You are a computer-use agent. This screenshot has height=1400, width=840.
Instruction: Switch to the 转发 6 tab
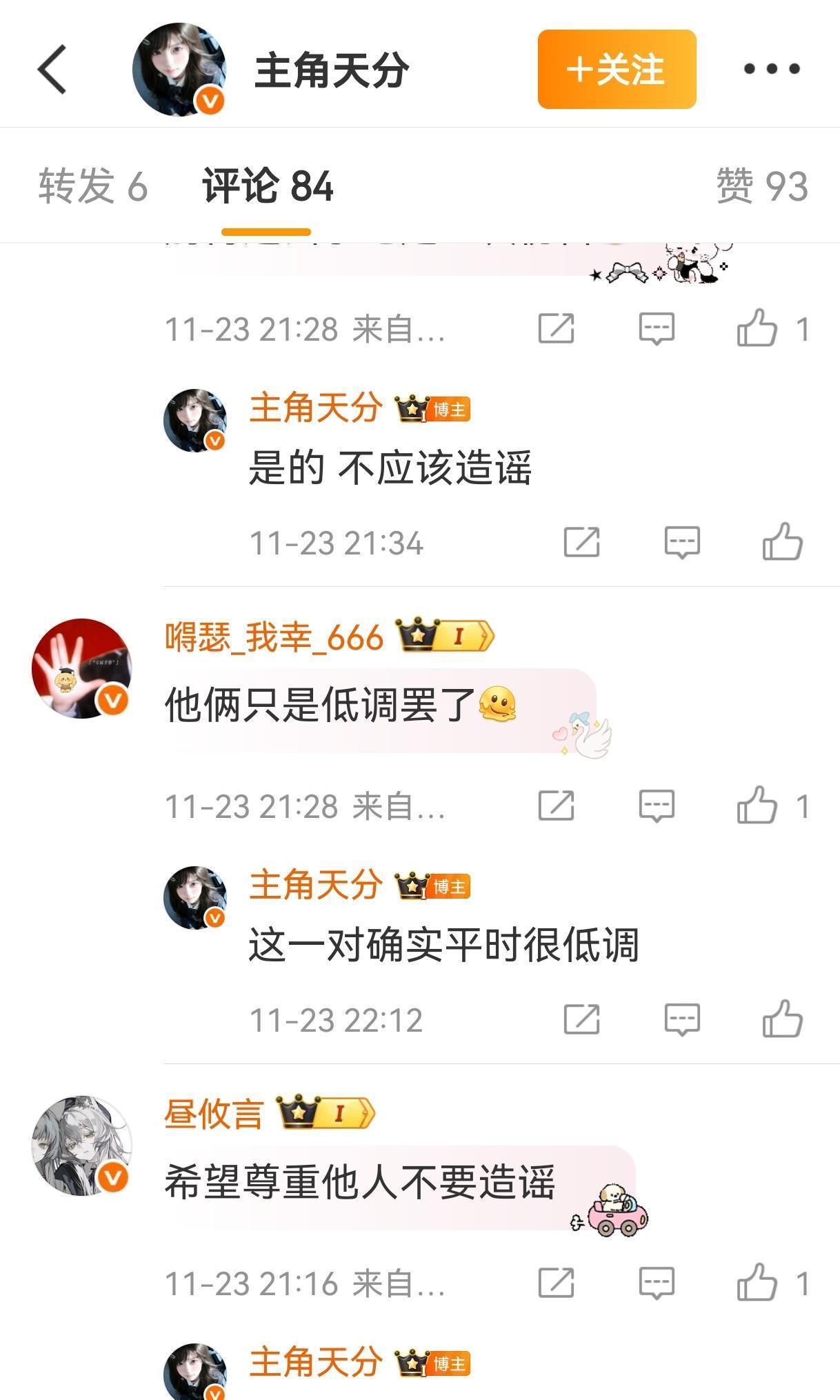point(92,186)
